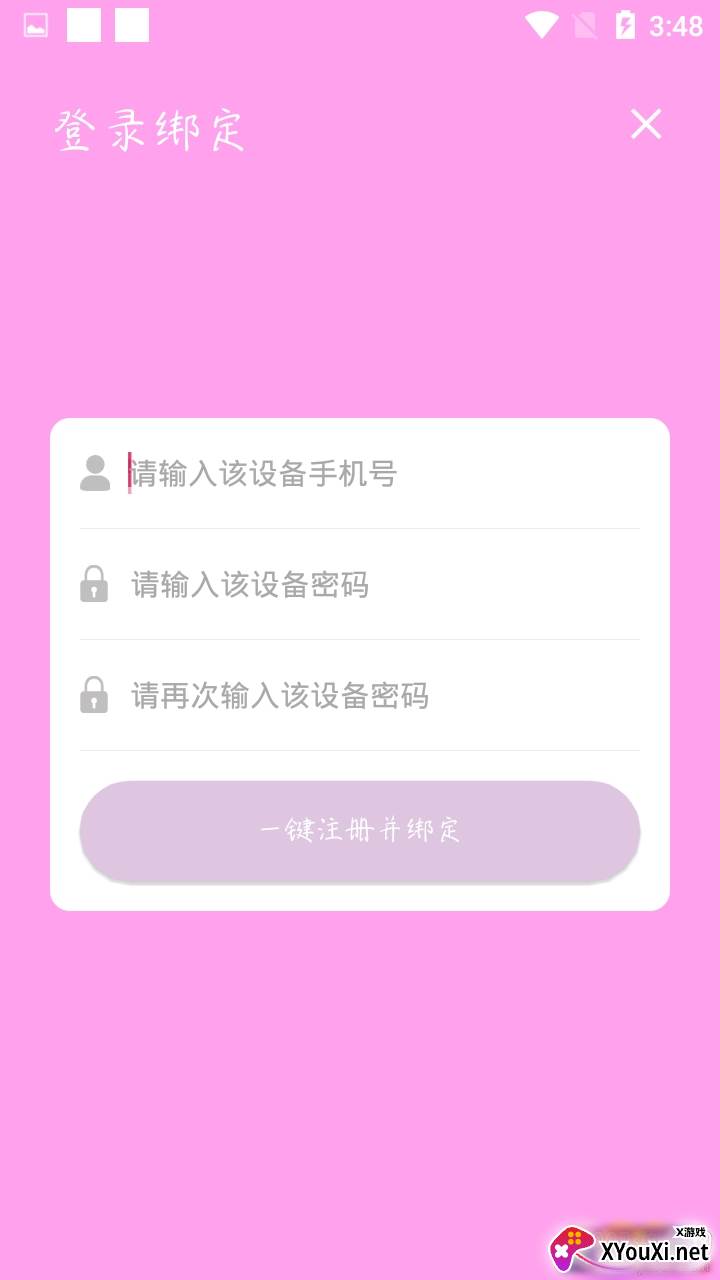Close the 登录绑定 screen
This screenshot has height=1280, width=720.
646,125
